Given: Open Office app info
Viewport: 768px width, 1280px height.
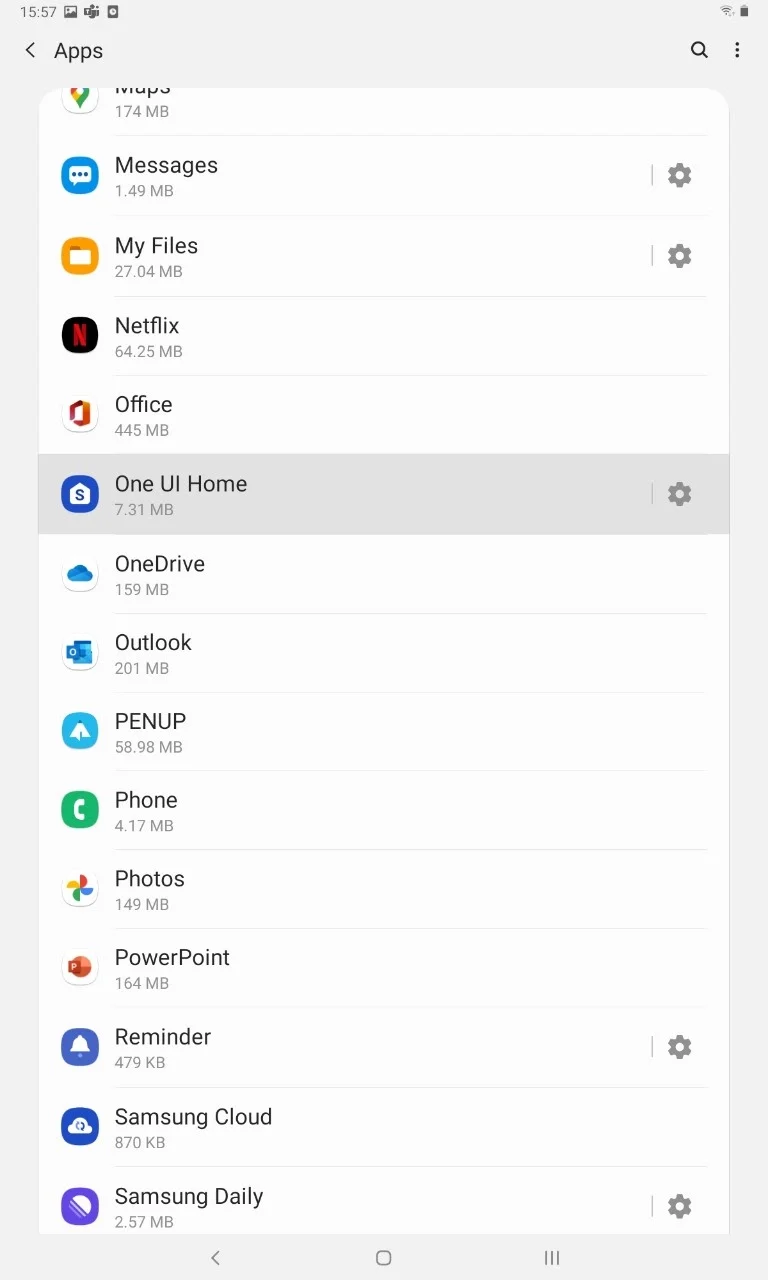Looking at the screenshot, I should point(384,415).
